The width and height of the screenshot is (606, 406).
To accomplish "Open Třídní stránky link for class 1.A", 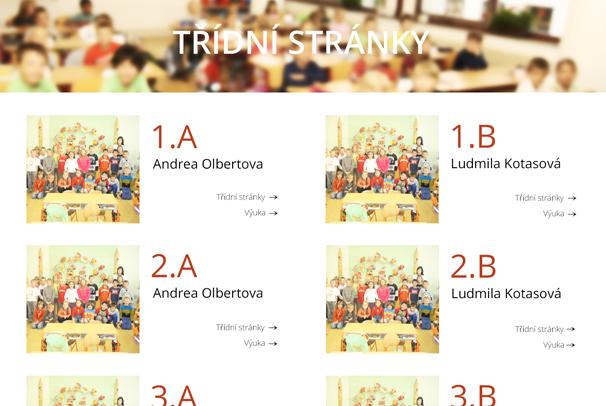I will pyautogui.click(x=246, y=197).
